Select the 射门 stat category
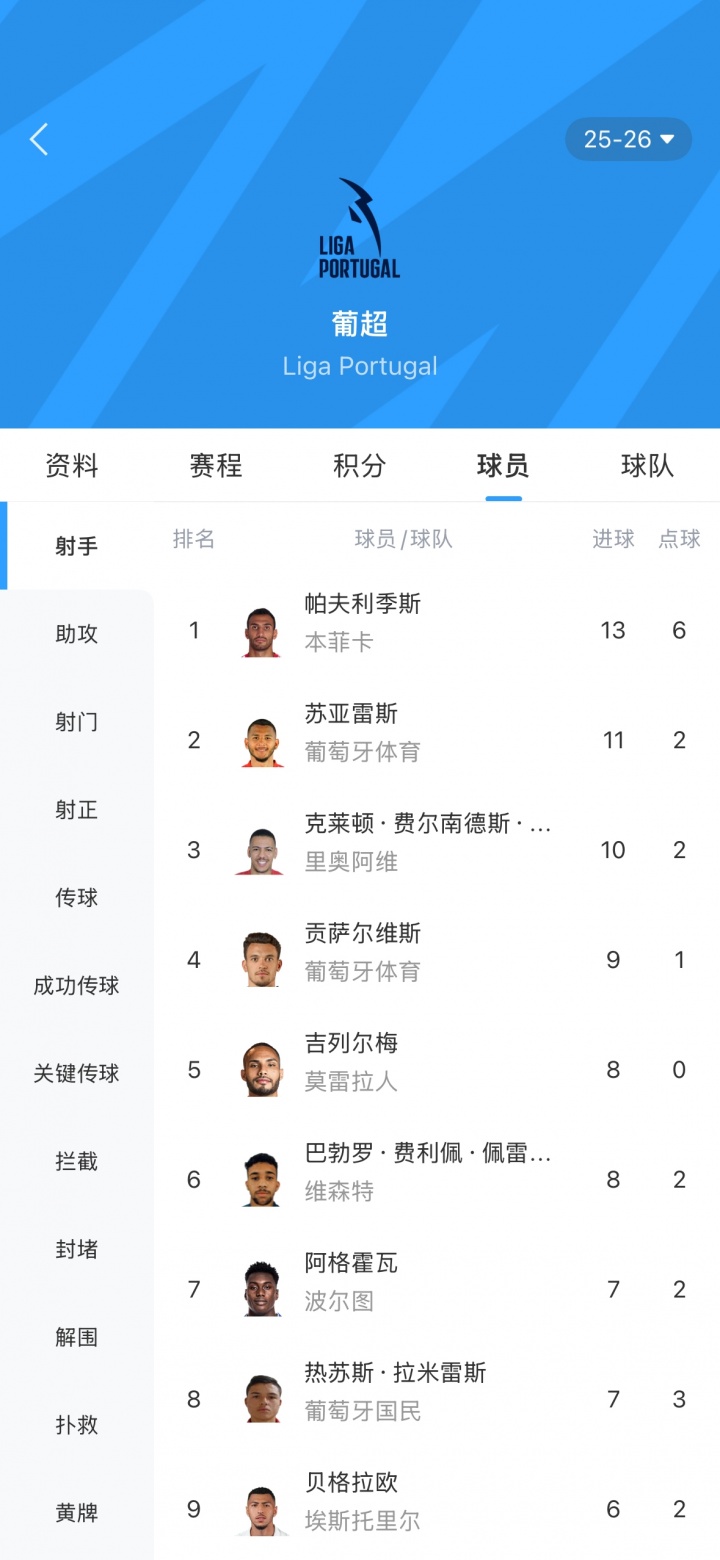The height and width of the screenshot is (1560, 720). coord(77,722)
